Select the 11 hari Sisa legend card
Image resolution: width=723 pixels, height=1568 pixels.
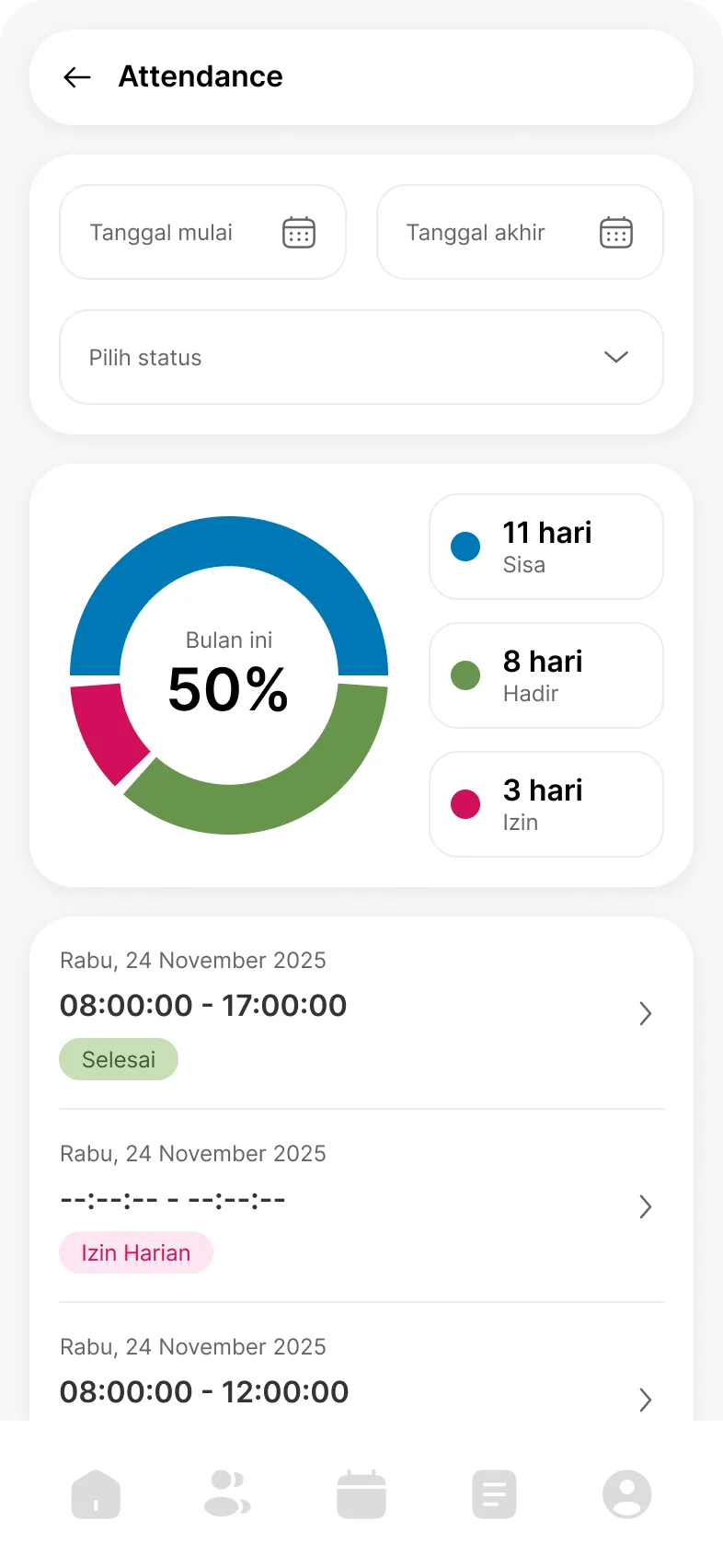click(545, 546)
